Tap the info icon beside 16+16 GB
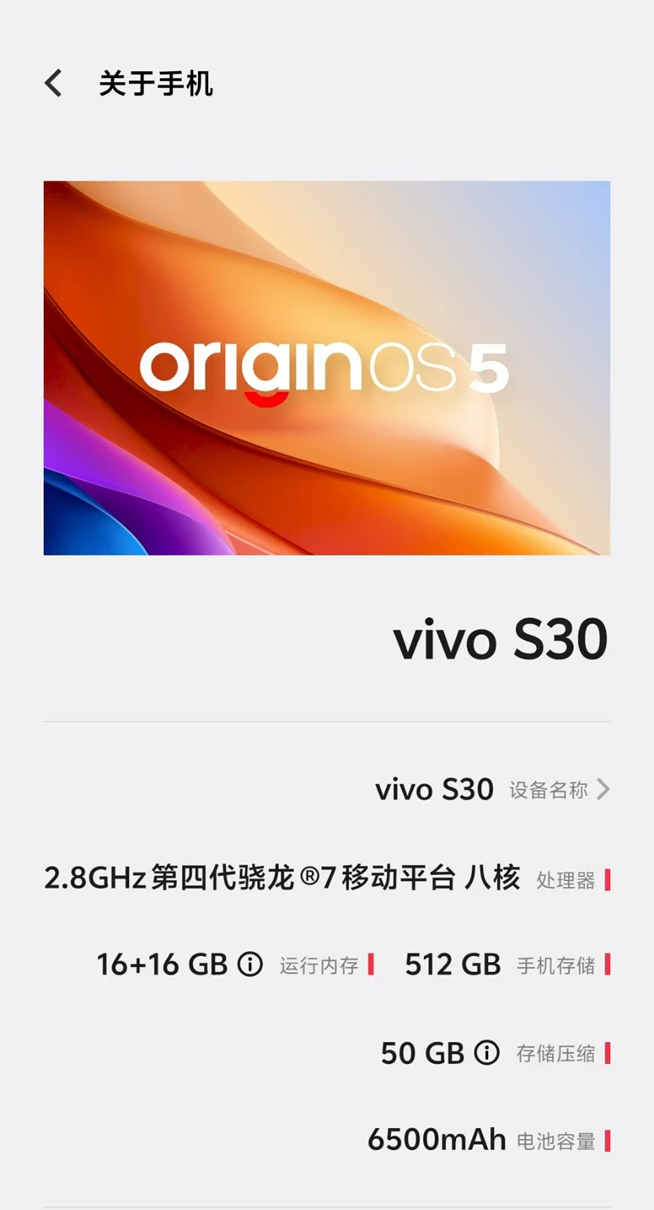 pos(250,965)
